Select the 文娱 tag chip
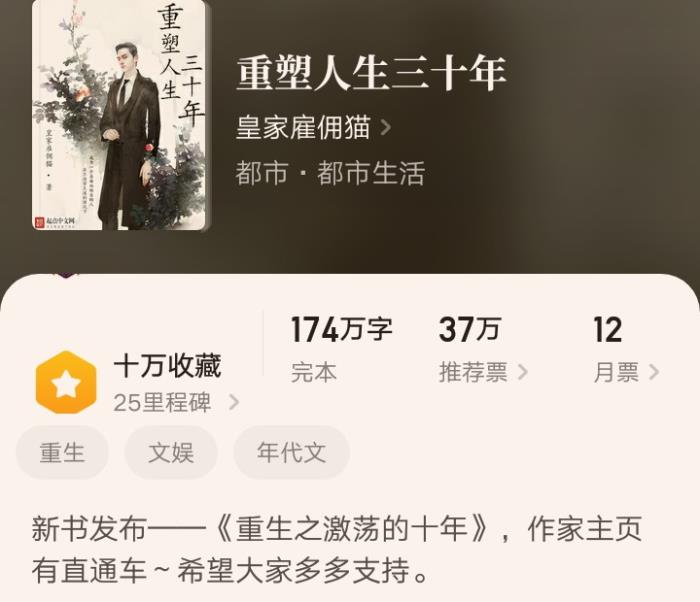This screenshot has height=602, width=700. pos(170,452)
